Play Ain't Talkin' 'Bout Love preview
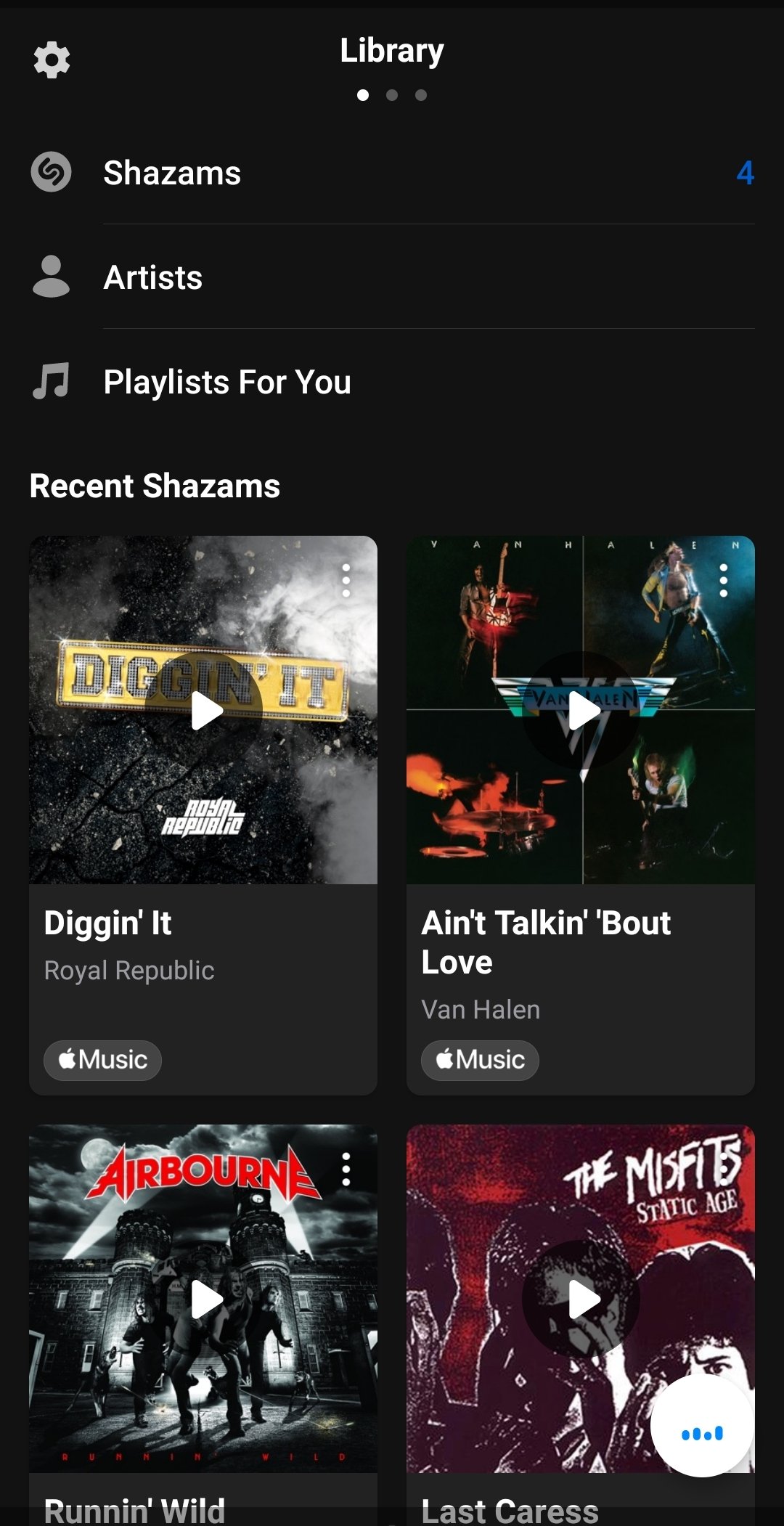Viewport: 784px width, 1526px height. click(x=581, y=711)
